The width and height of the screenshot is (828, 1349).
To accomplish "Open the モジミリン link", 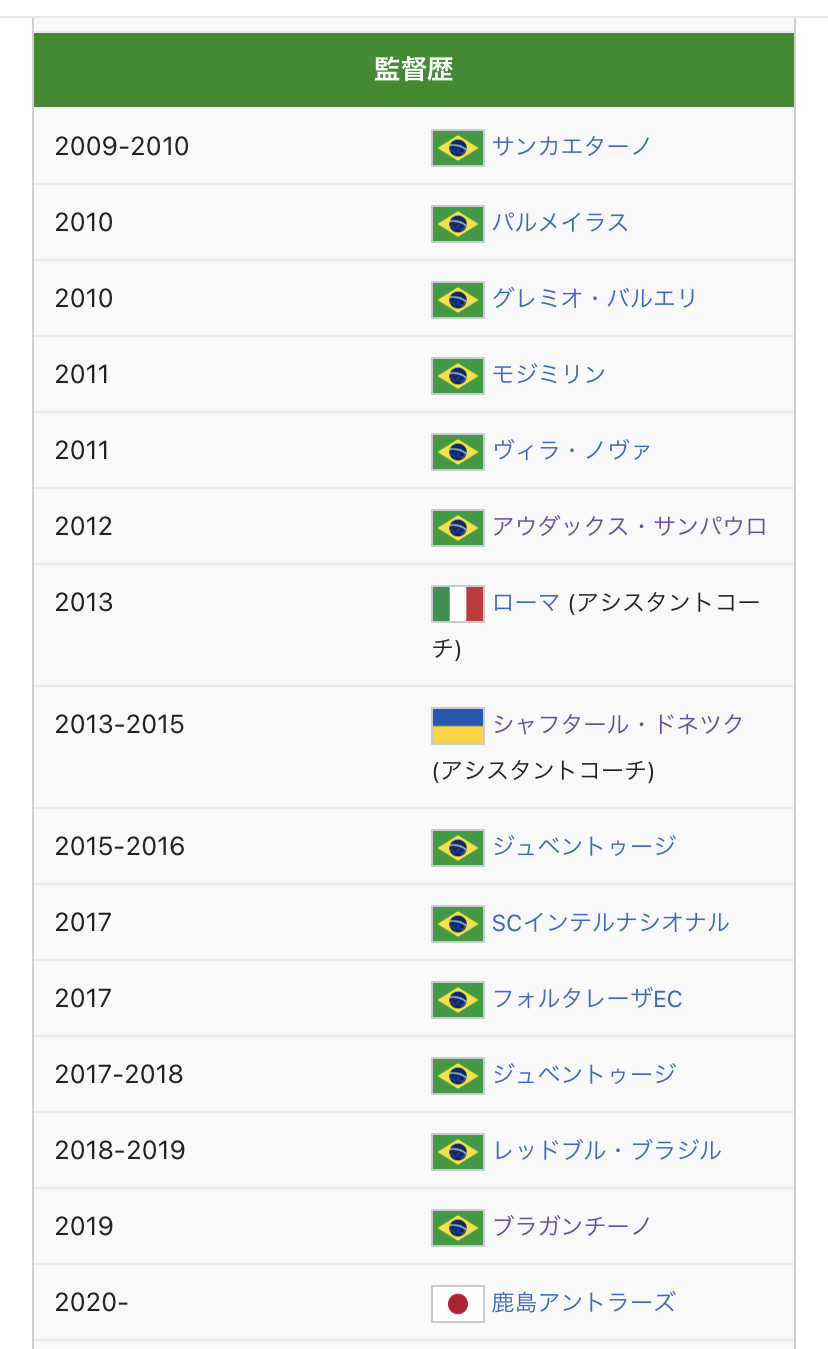I will [x=549, y=374].
